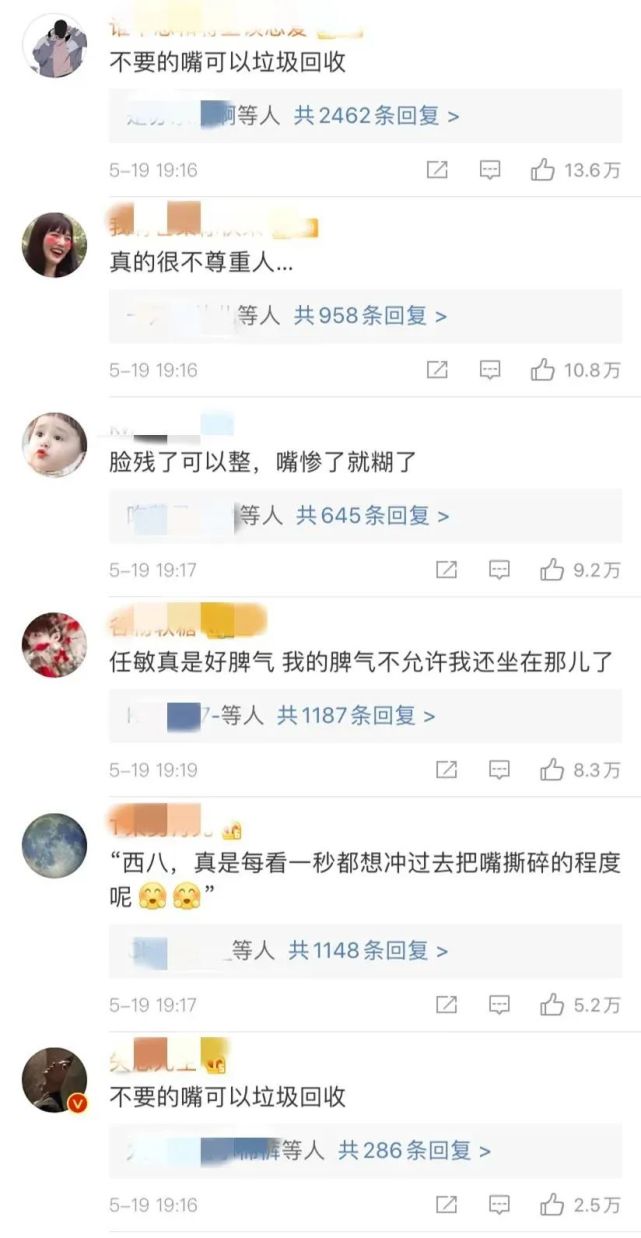Open the baby avatar profile
The width and height of the screenshot is (641, 1238).
(x=54, y=445)
